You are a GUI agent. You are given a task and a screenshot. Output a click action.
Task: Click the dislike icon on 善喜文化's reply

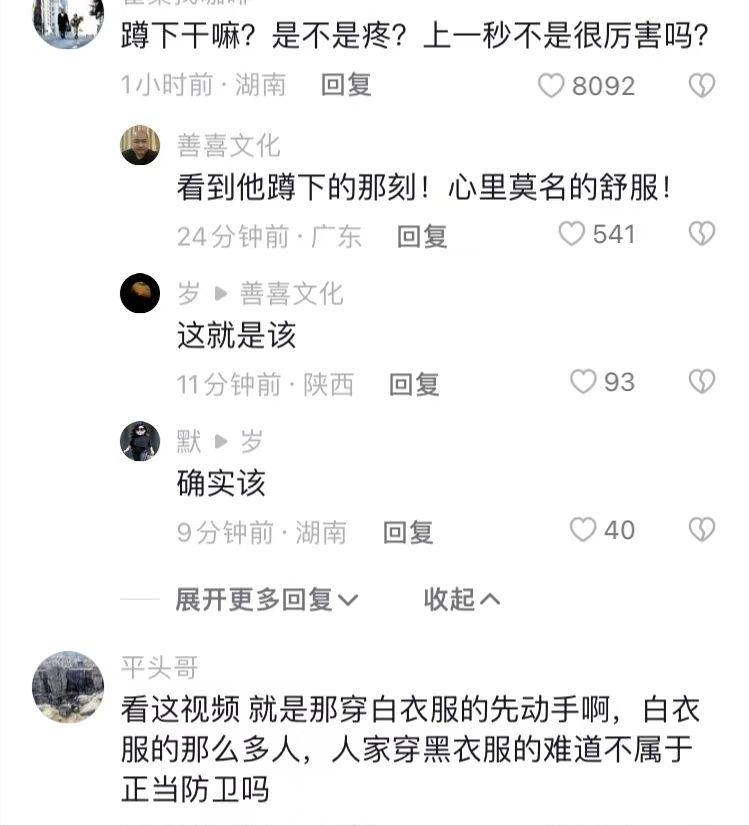[x=702, y=233]
